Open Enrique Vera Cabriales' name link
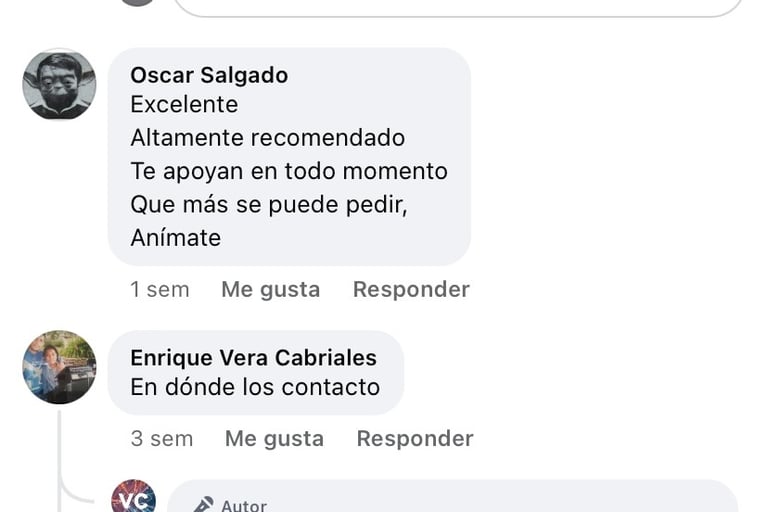The image size is (768, 512). pos(253,357)
